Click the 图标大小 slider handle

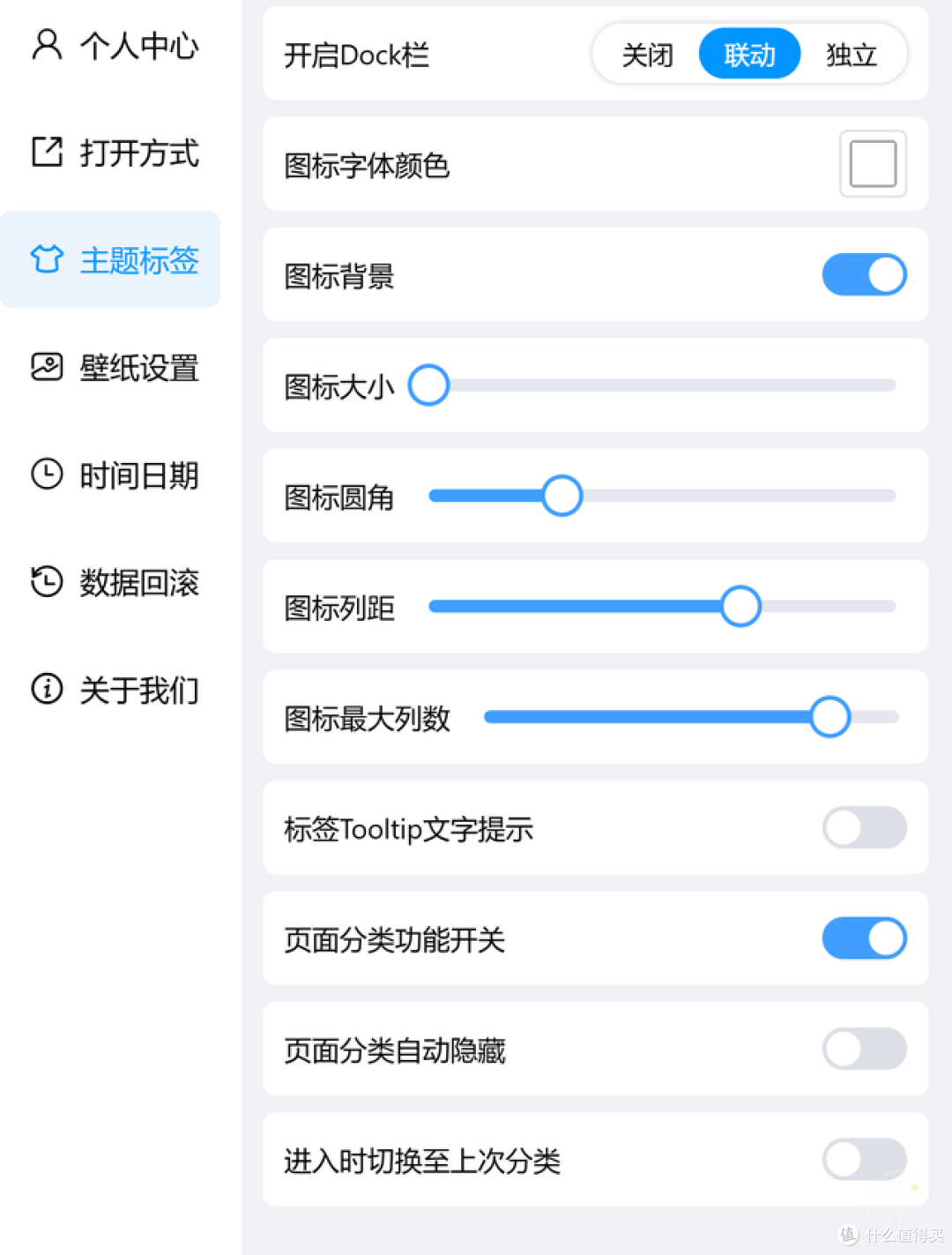(429, 385)
